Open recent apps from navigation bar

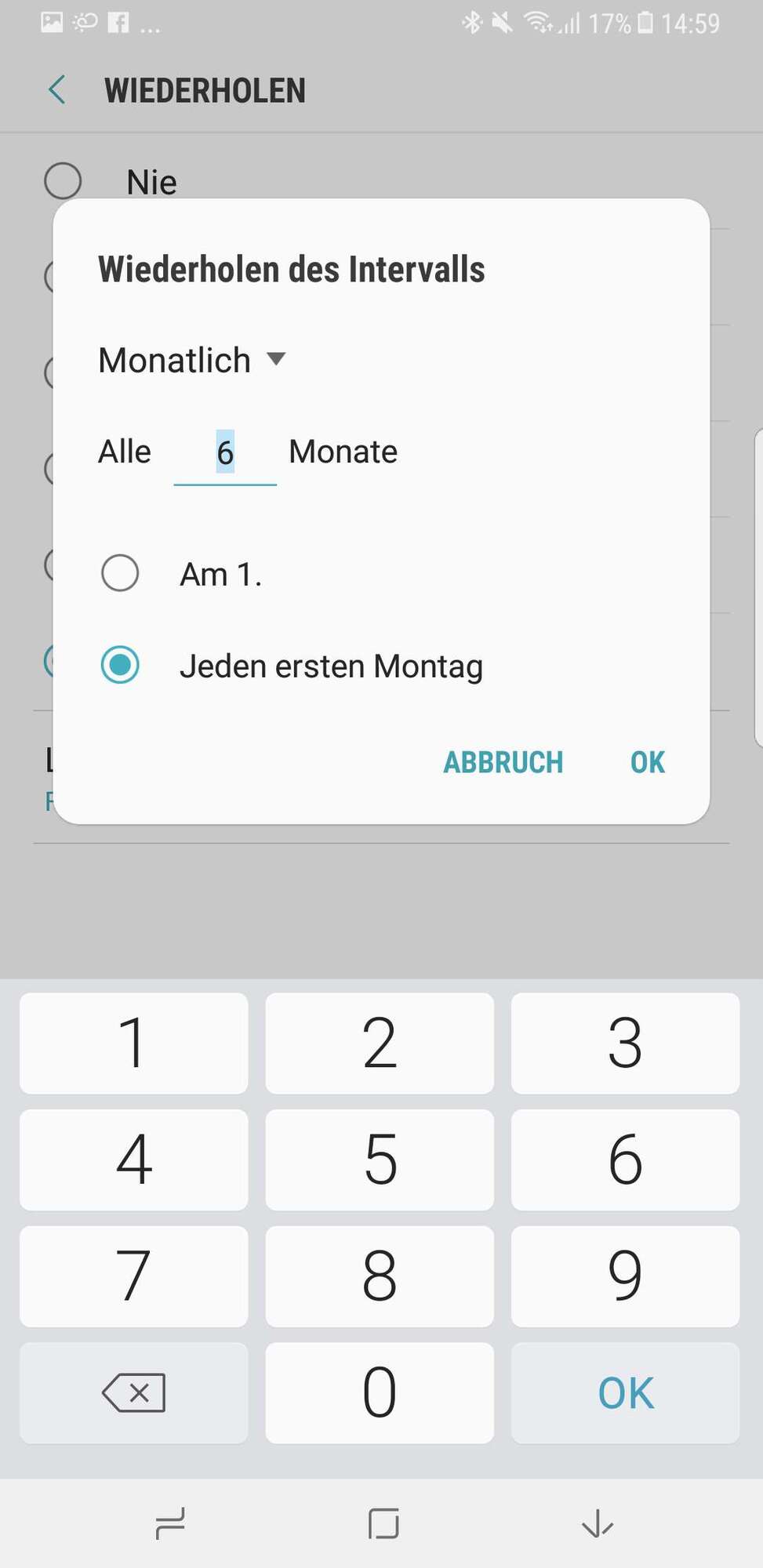170,1523
